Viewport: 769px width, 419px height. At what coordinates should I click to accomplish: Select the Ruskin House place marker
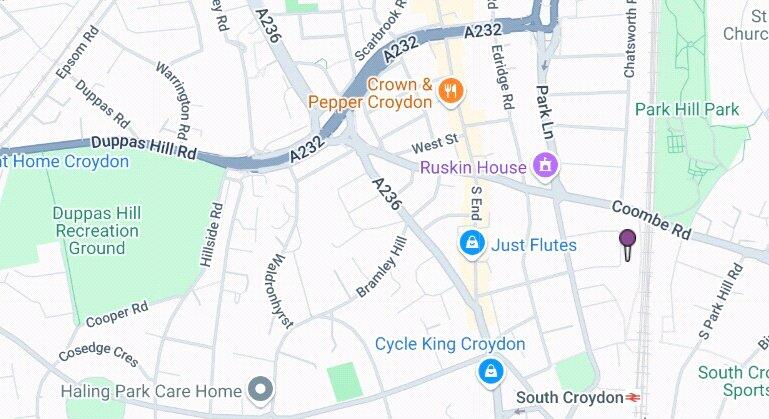coord(546,164)
